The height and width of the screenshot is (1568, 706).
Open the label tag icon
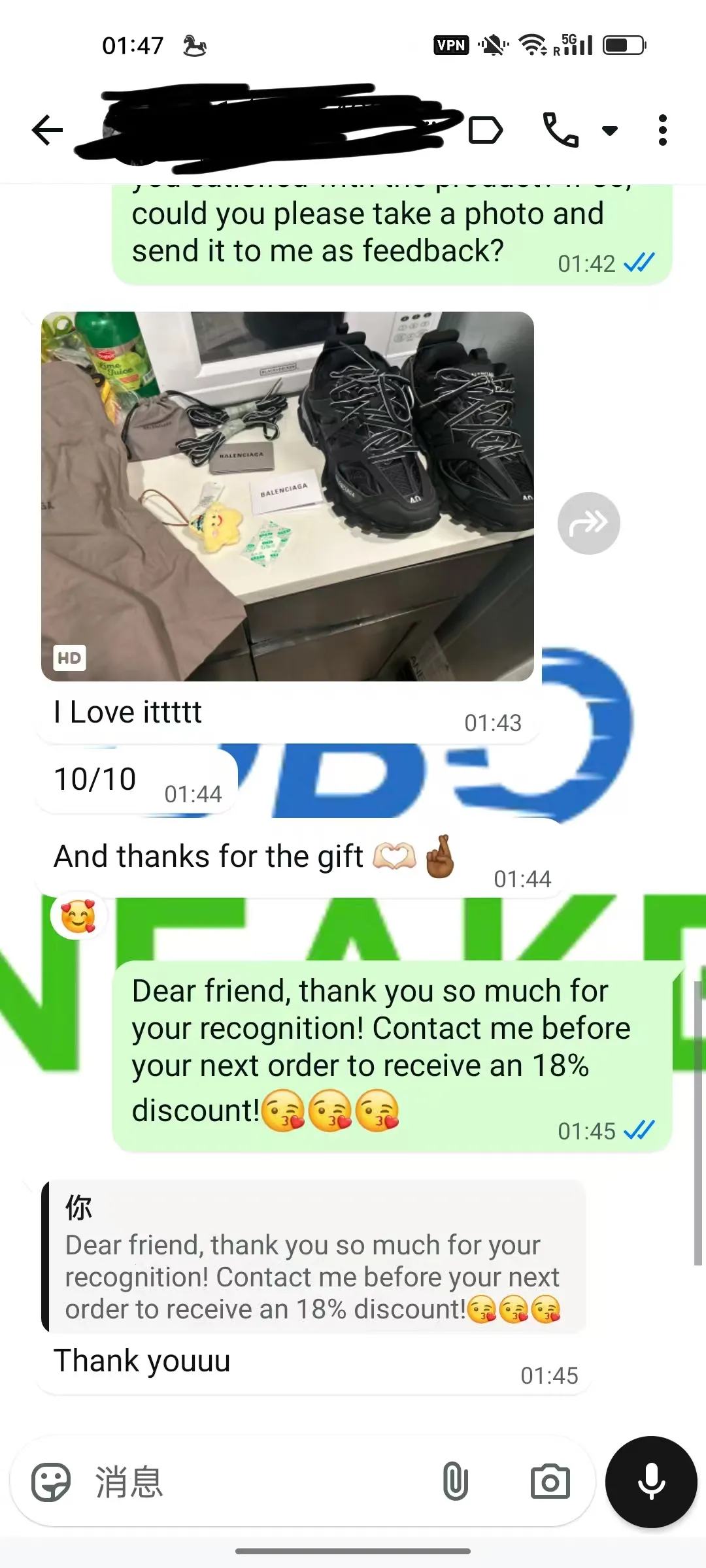pos(486,130)
